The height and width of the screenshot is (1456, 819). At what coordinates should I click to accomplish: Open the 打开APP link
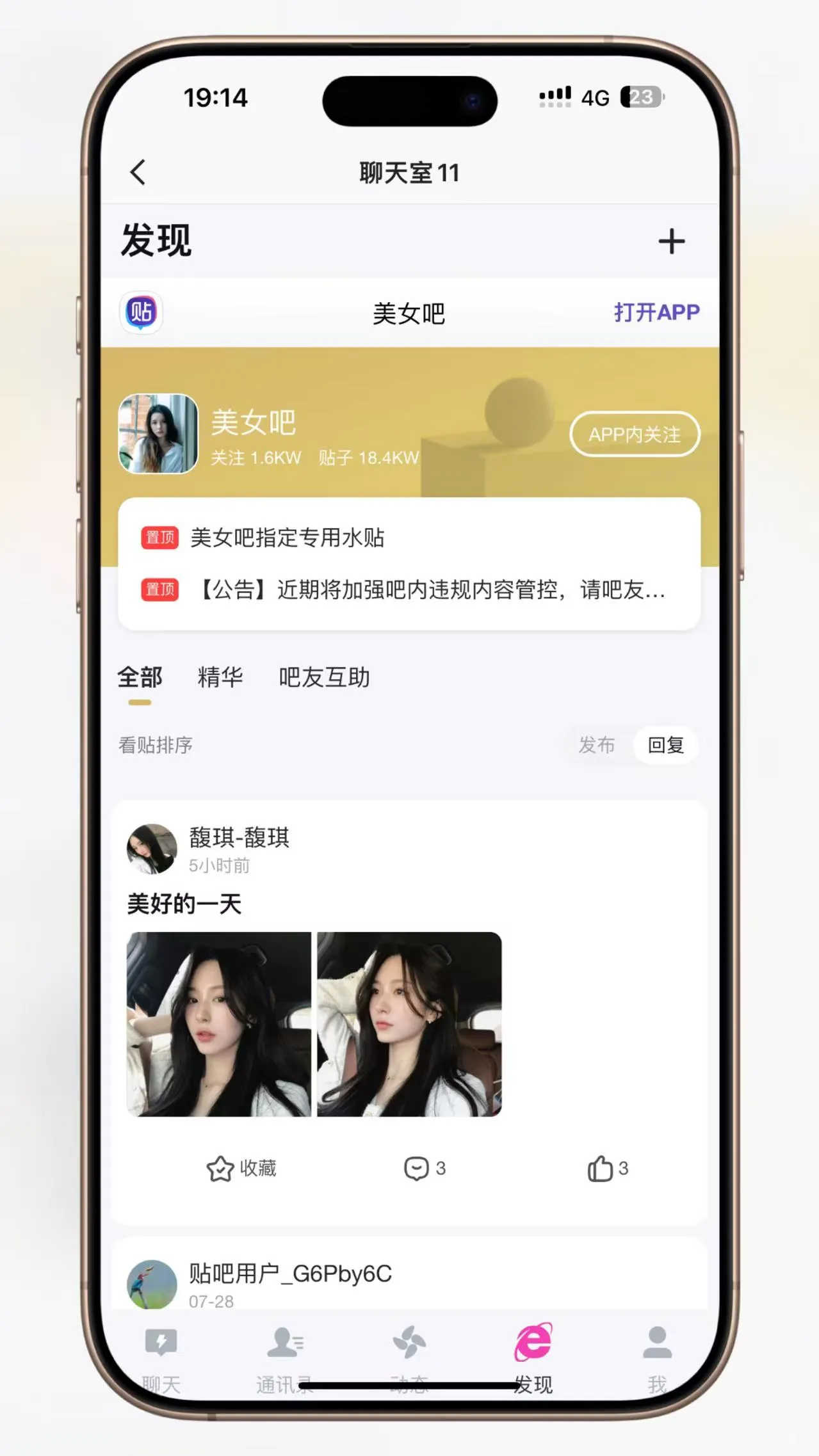(x=656, y=312)
